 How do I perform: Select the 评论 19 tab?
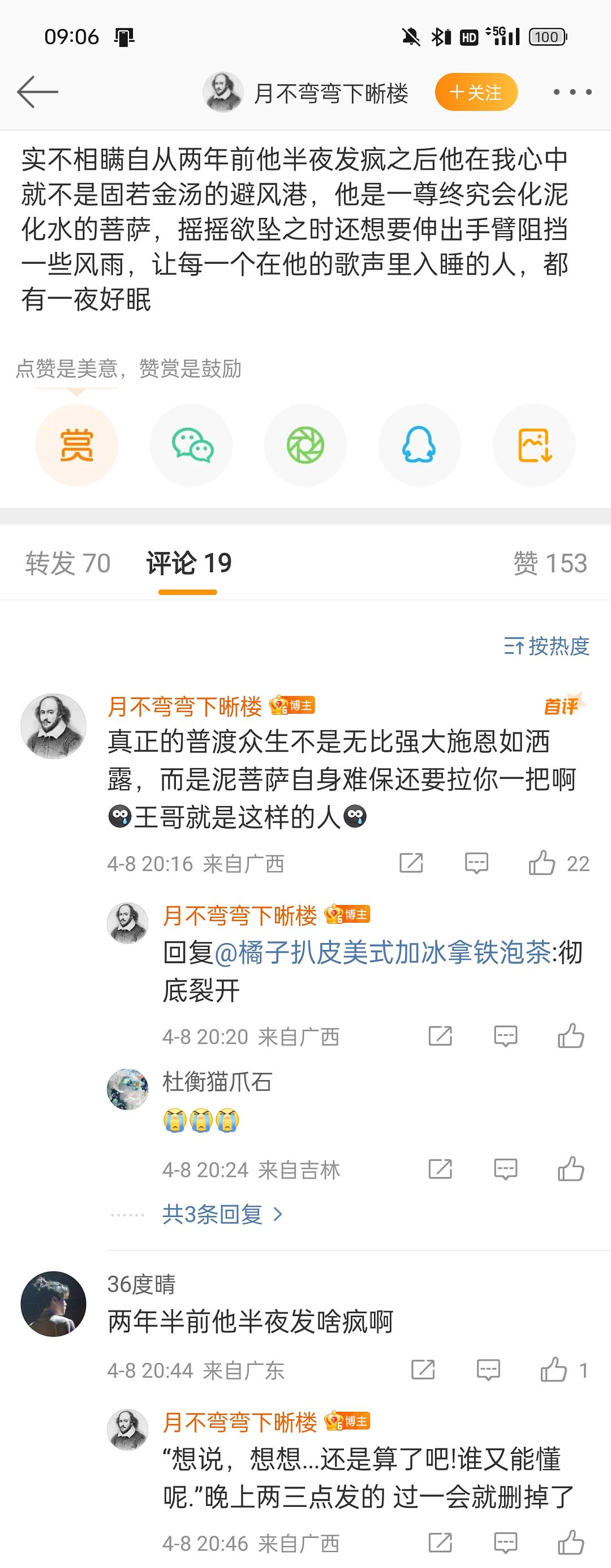(188, 563)
